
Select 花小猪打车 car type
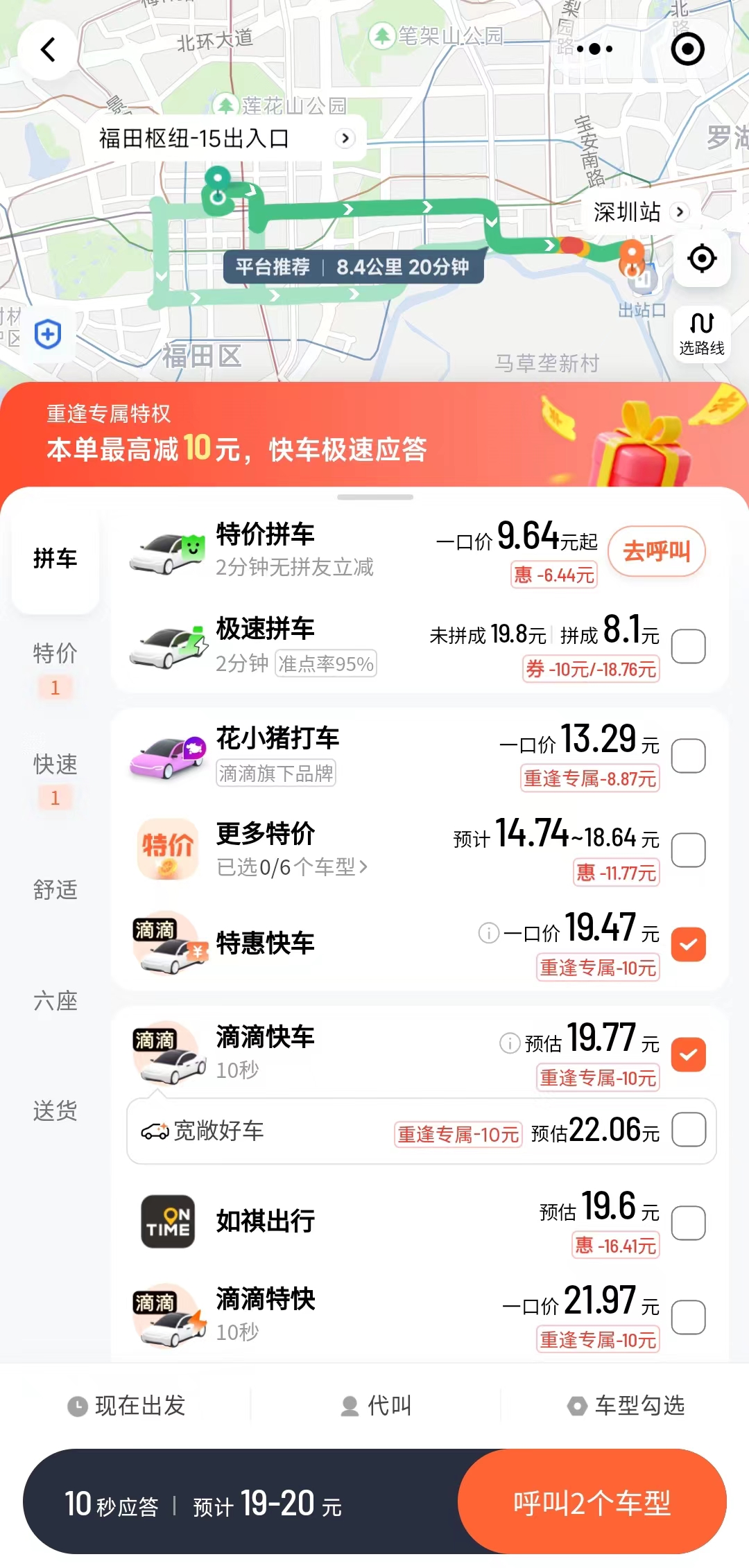click(x=689, y=756)
